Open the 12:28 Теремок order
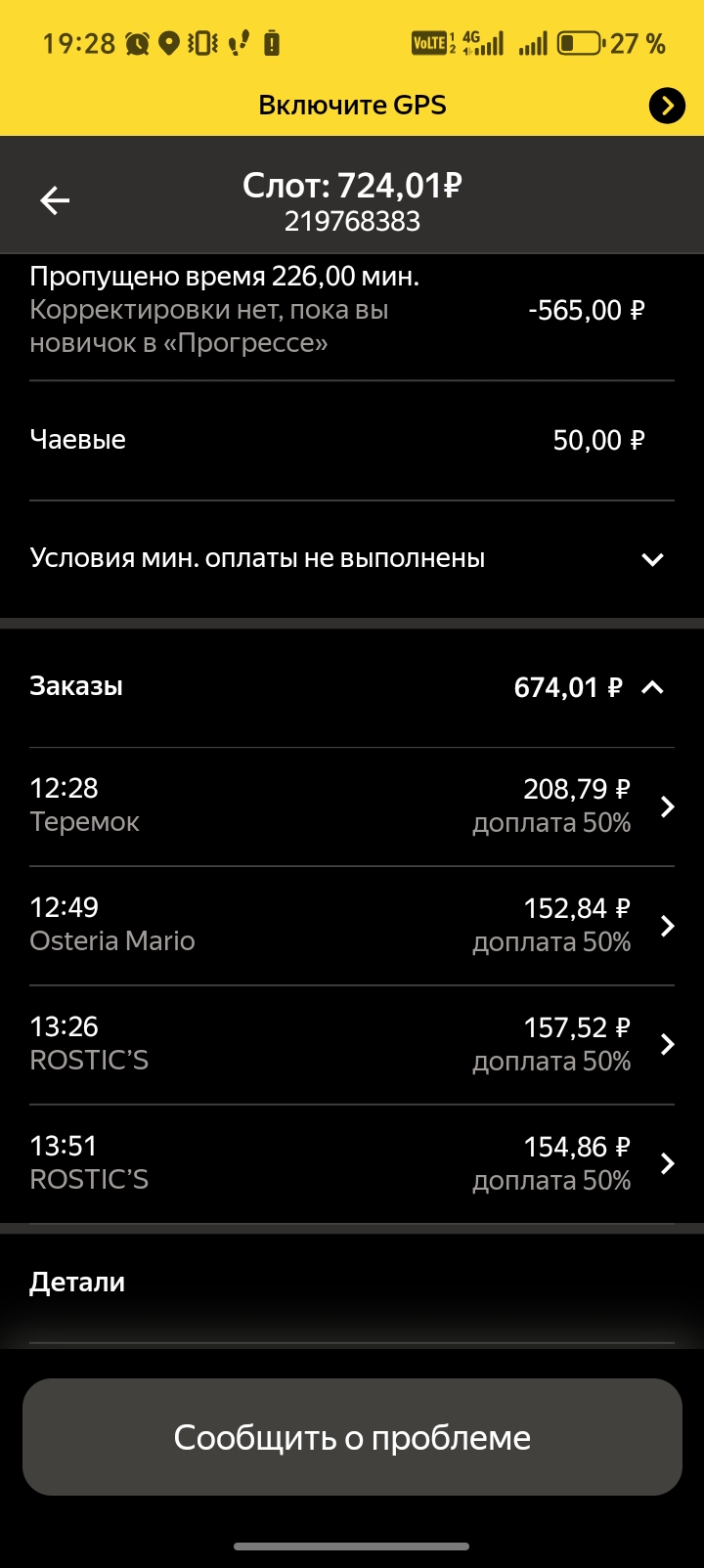This screenshot has width=704, height=1568. (x=352, y=806)
